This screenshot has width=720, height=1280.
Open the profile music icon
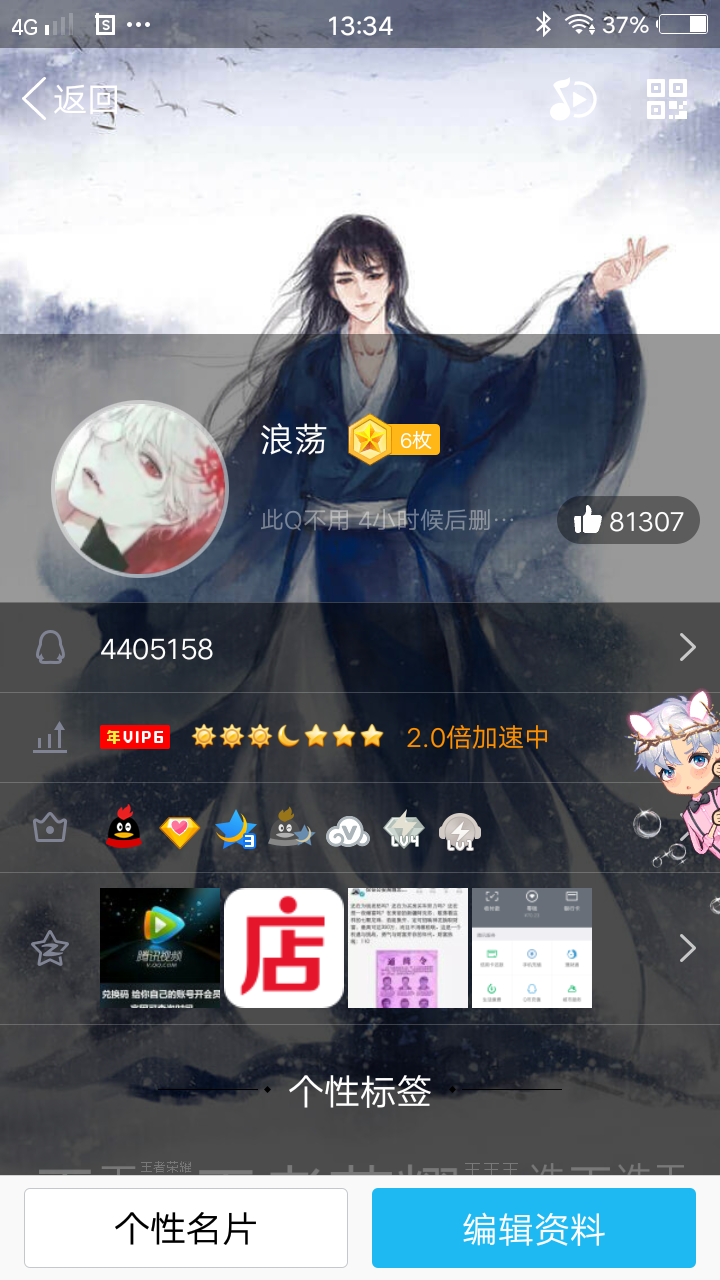point(573,99)
